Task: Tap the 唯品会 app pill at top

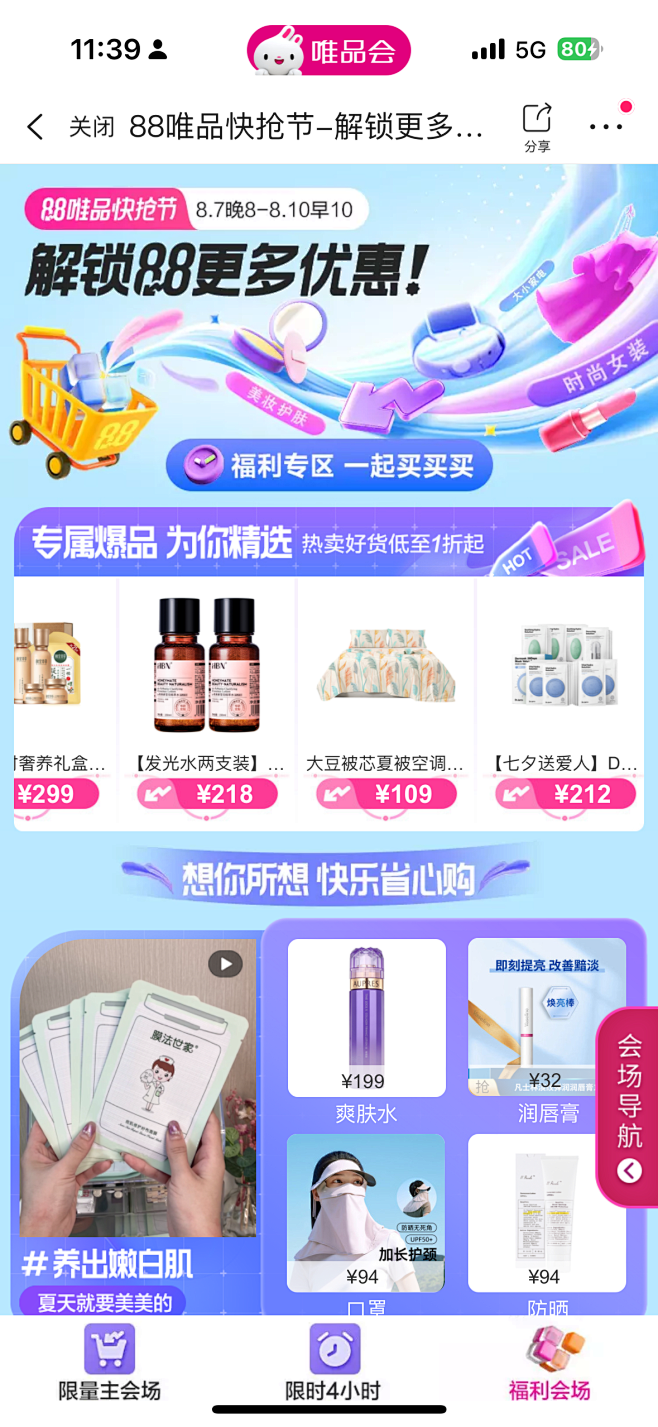Action: [329, 50]
